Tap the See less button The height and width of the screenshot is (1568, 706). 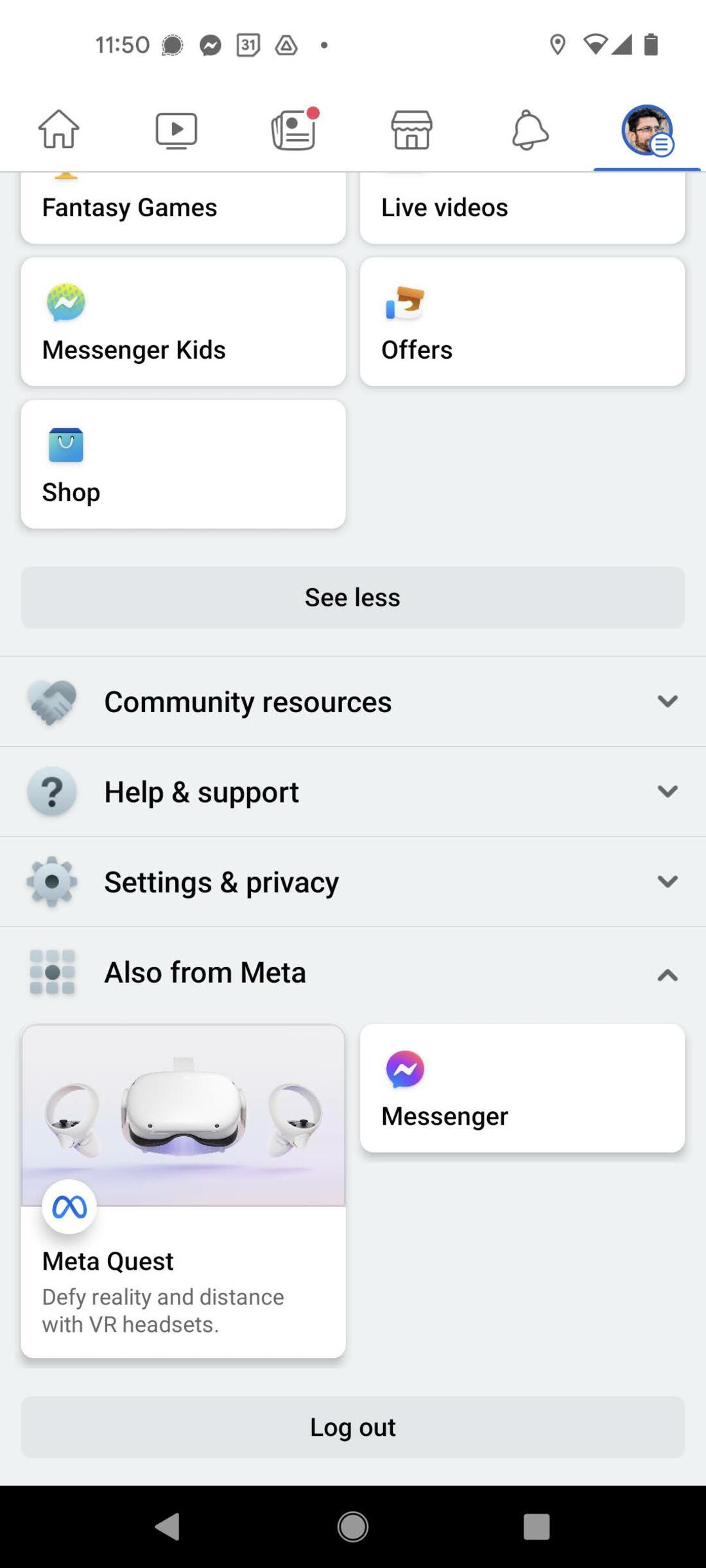point(353,597)
